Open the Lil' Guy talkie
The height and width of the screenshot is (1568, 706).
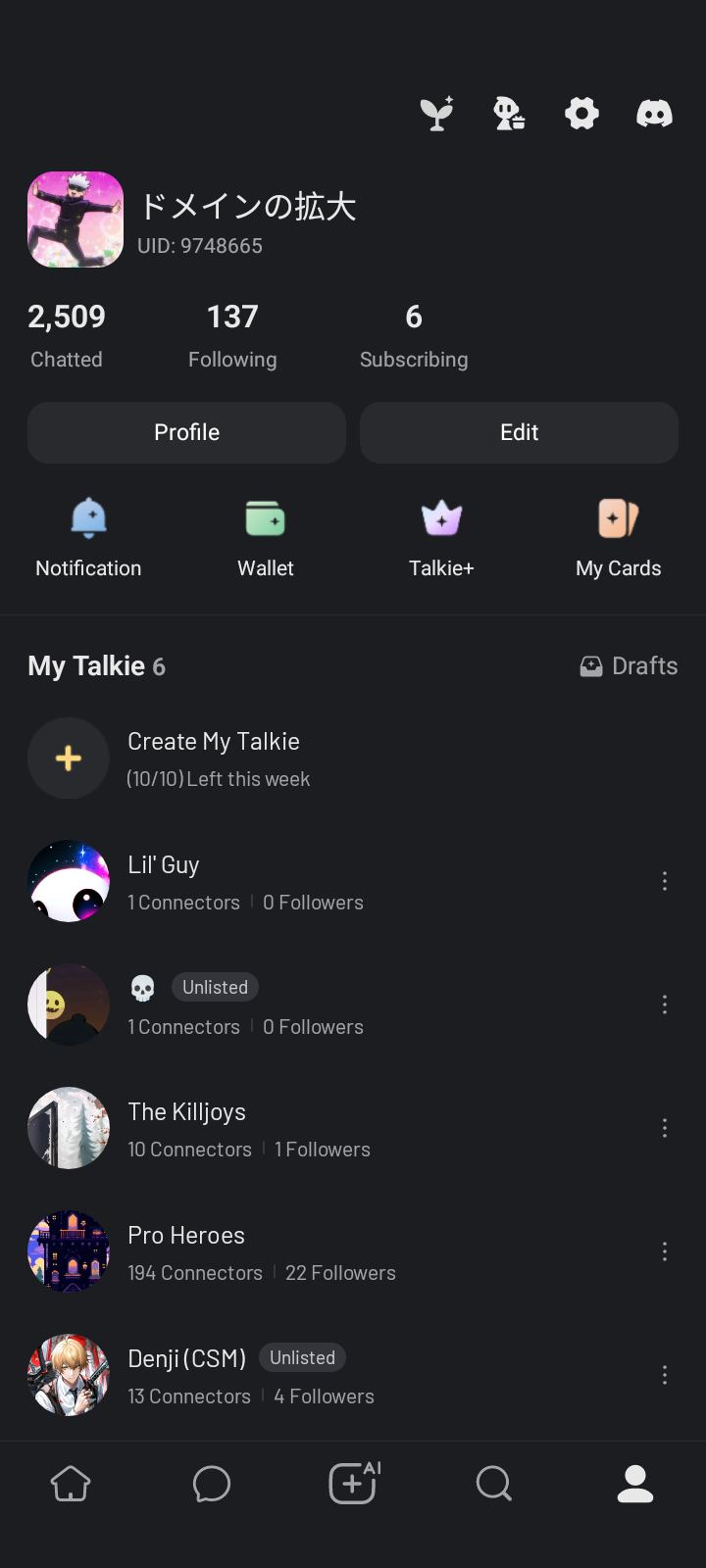click(164, 866)
